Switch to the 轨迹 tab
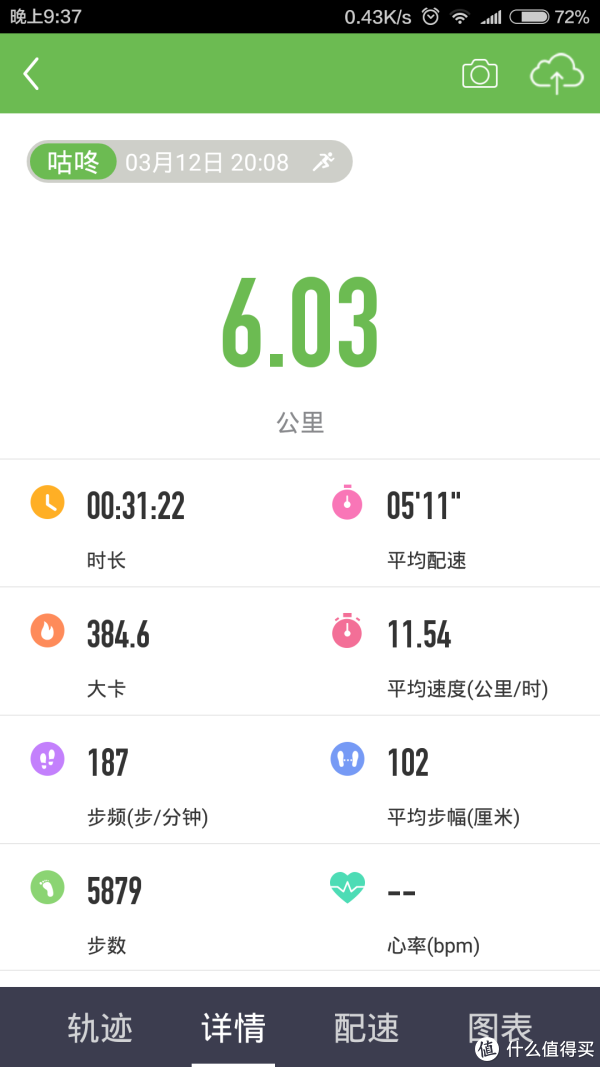The height and width of the screenshot is (1067, 600). click(x=100, y=1027)
